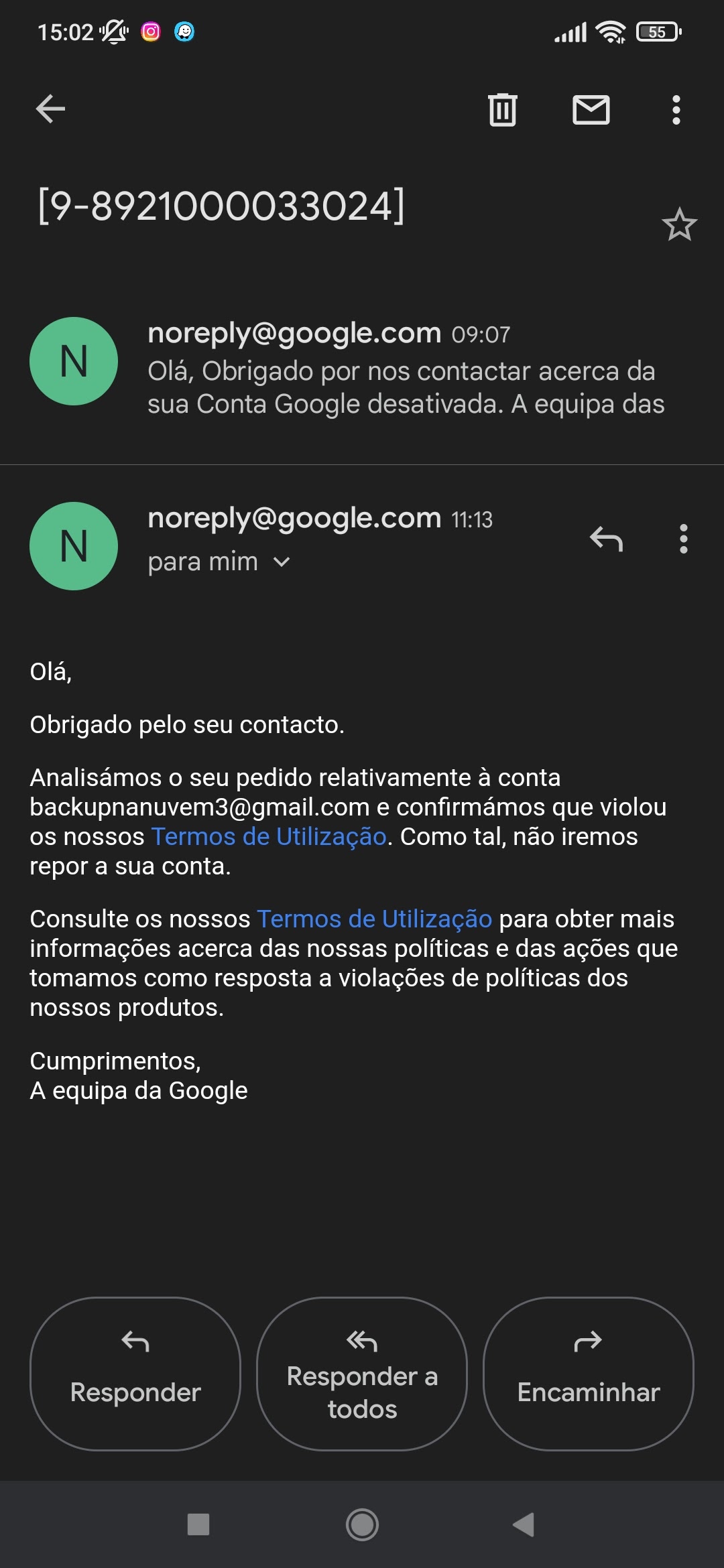Expand the collapsed 09:07 message
This screenshot has height=1568, width=724.
pos(402,369)
